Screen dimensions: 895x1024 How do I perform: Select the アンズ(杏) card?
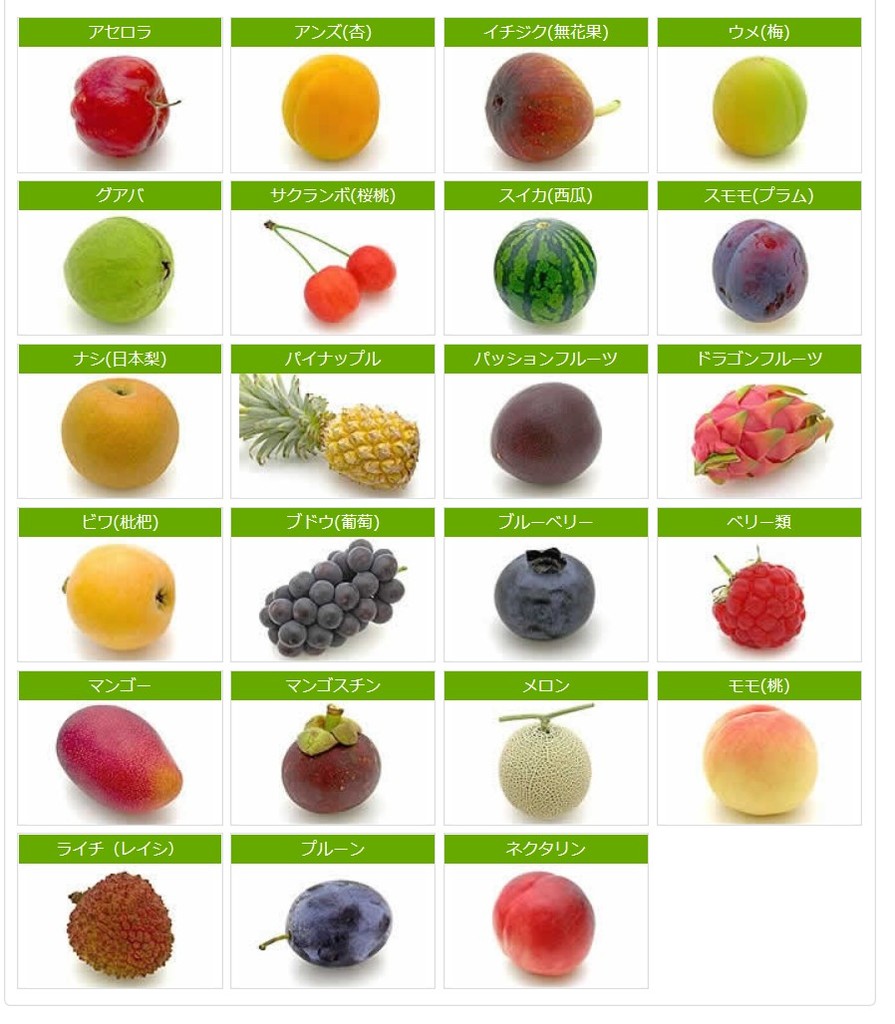tap(332, 105)
